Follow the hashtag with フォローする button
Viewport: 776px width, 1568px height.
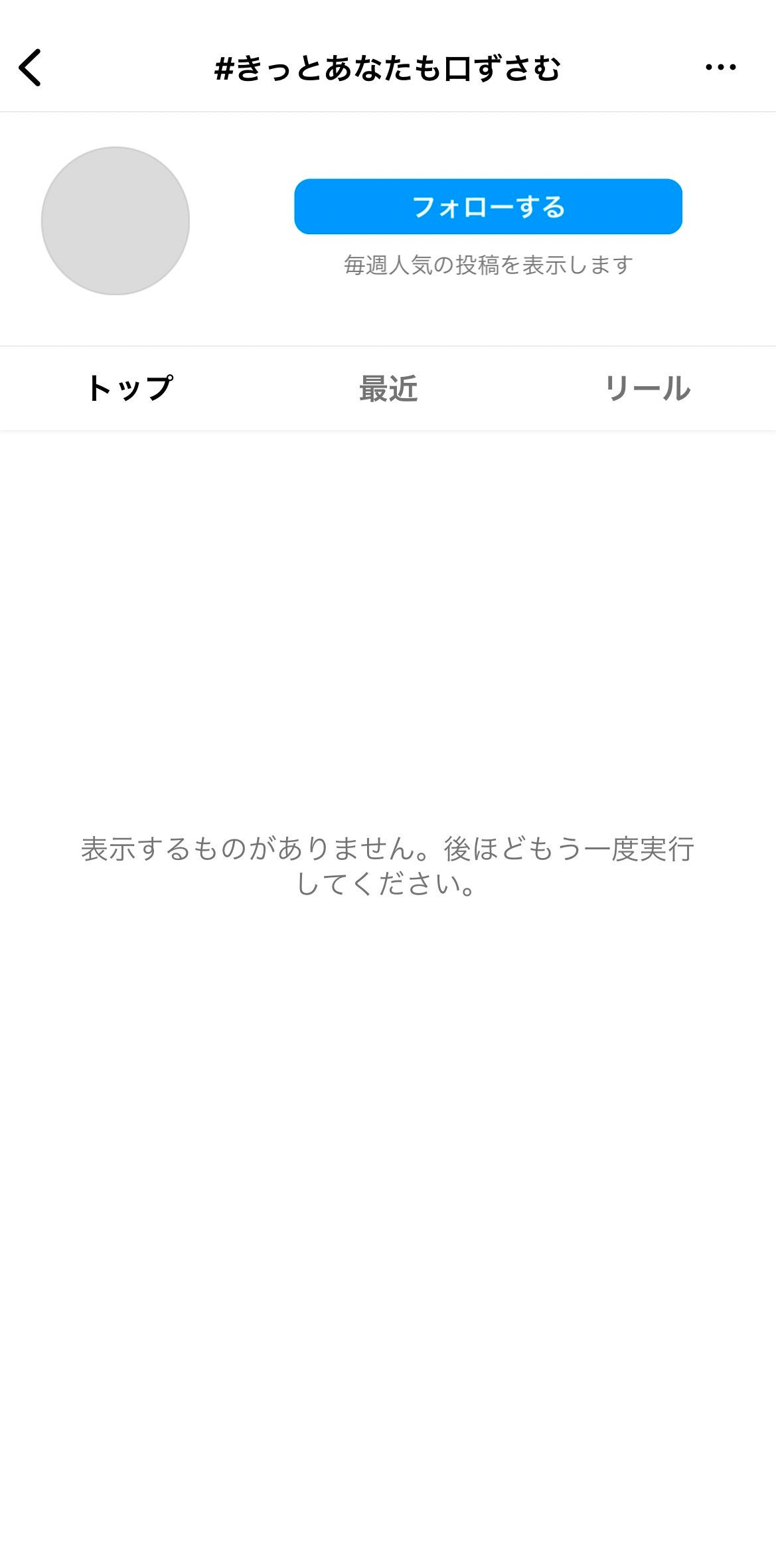point(488,206)
